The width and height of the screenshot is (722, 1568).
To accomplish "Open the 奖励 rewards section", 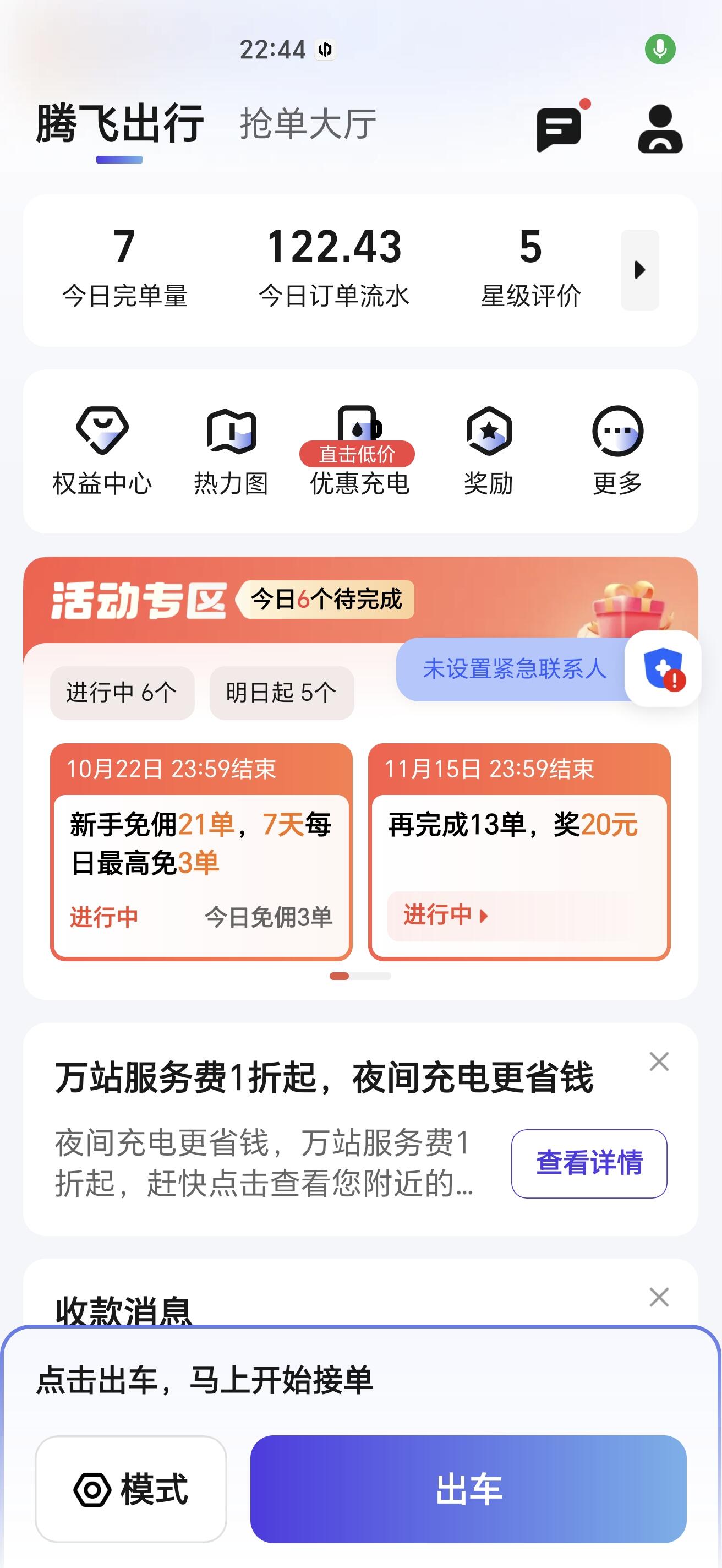I will tap(489, 451).
